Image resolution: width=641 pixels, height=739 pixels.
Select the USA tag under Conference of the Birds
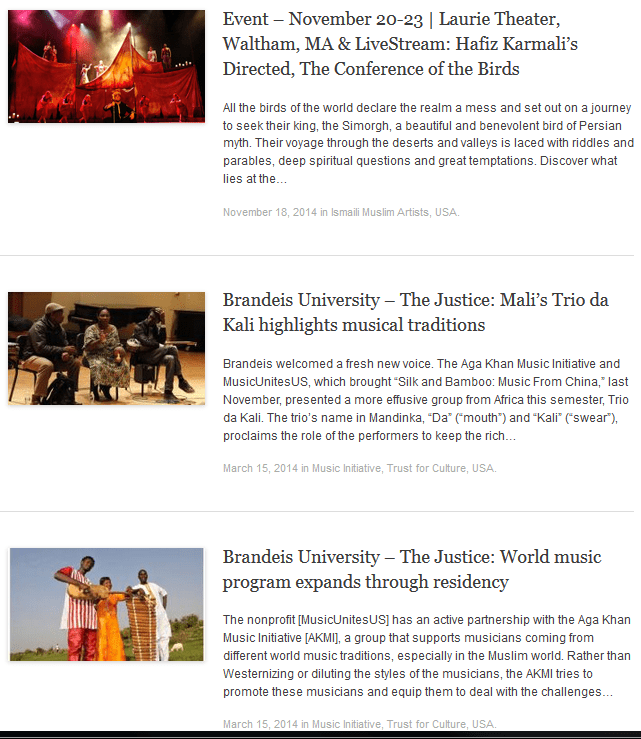(446, 212)
